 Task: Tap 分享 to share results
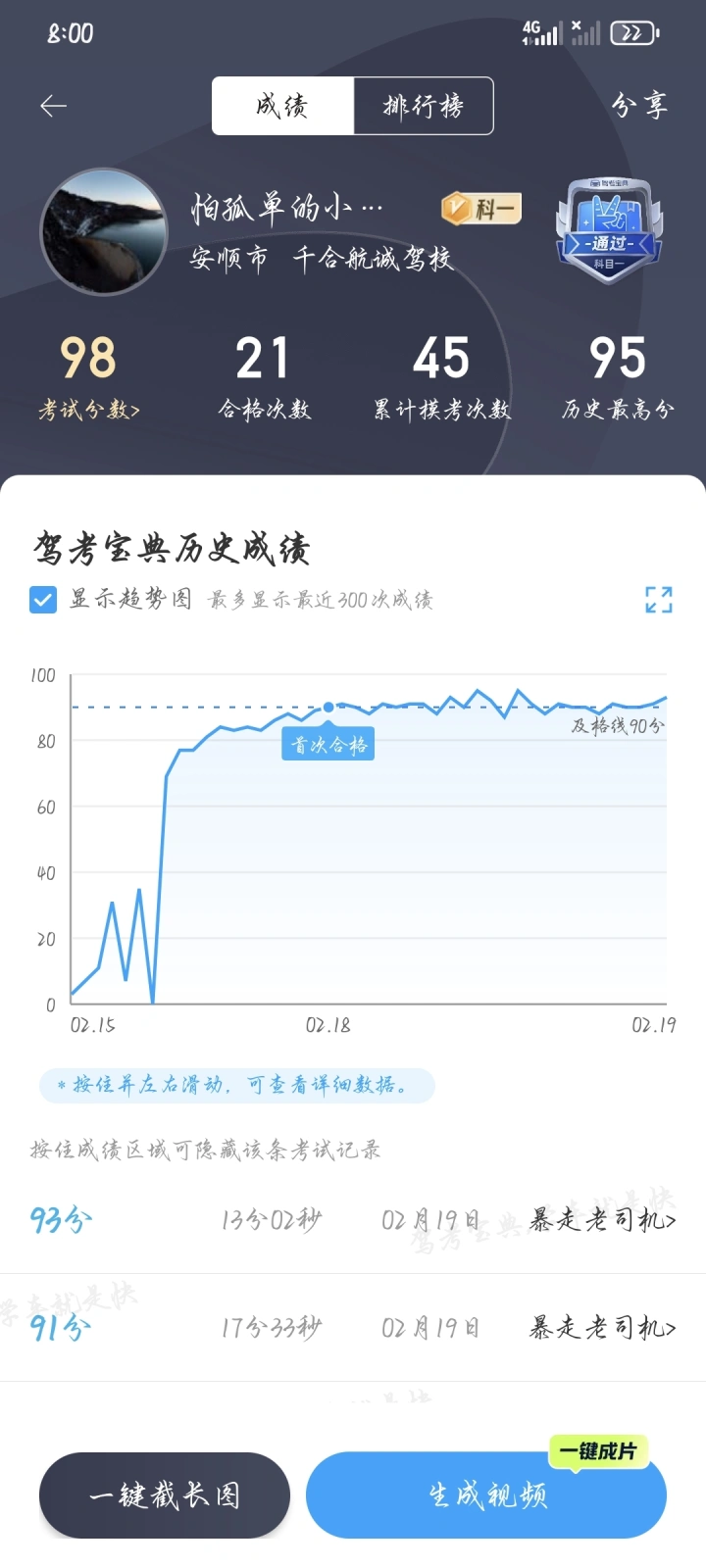point(639,105)
